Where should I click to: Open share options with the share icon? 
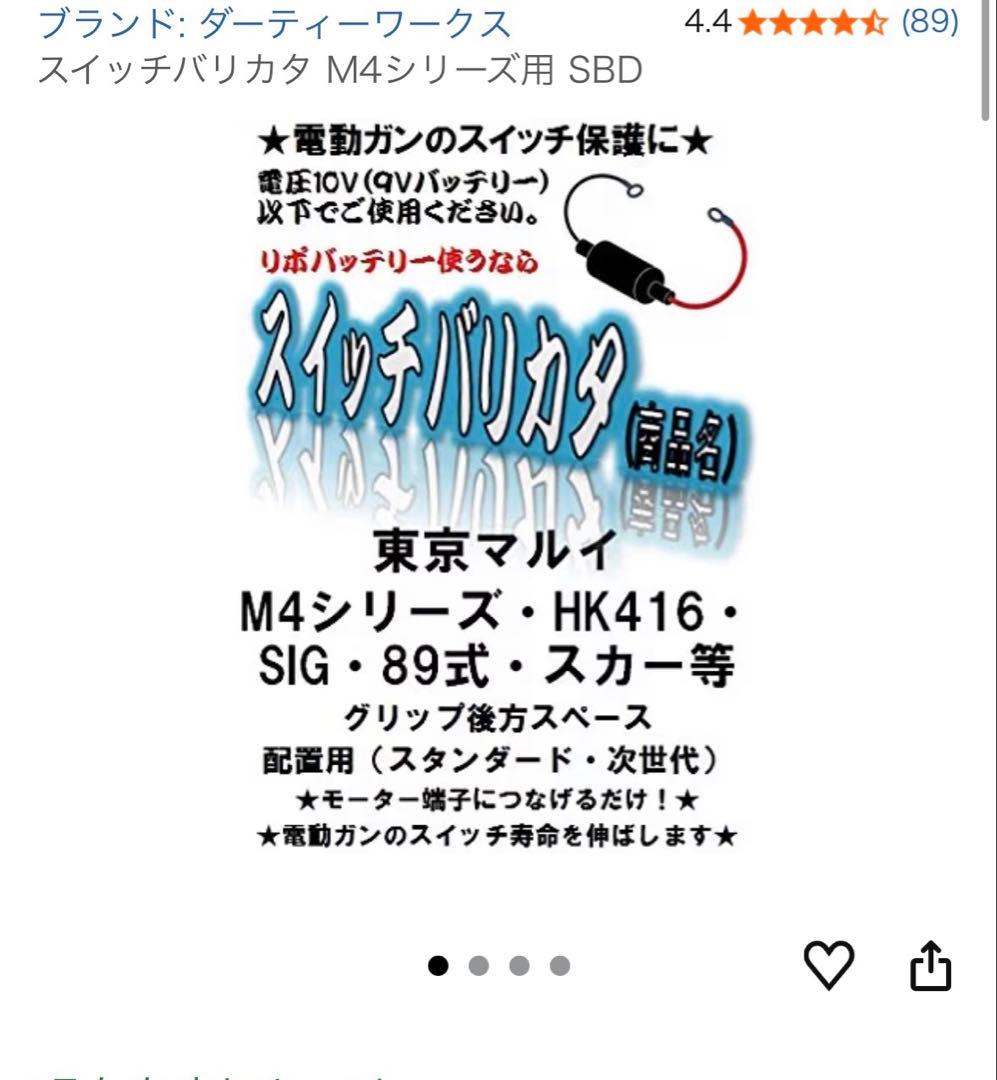point(929,966)
